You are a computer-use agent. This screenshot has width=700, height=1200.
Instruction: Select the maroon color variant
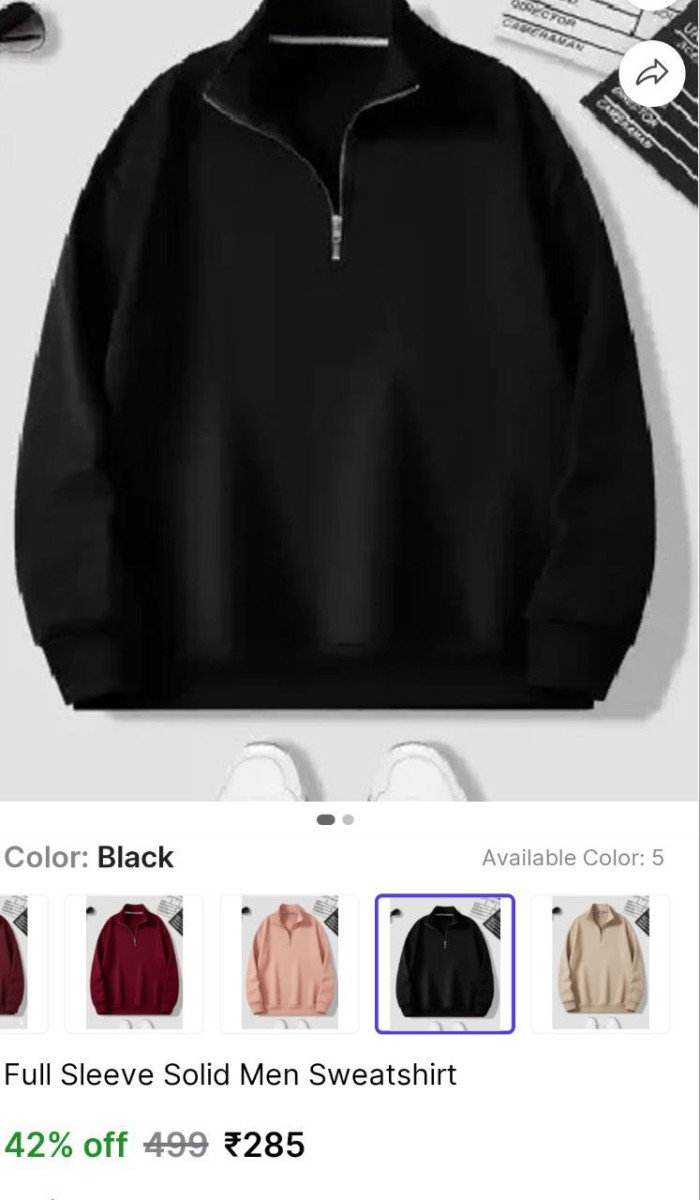coord(133,963)
